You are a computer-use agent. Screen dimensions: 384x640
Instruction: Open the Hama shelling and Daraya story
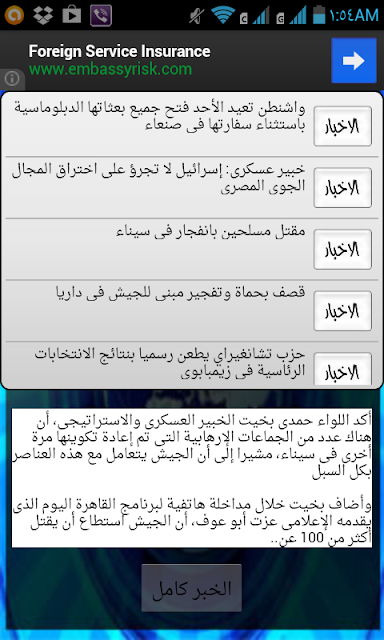(x=191, y=311)
